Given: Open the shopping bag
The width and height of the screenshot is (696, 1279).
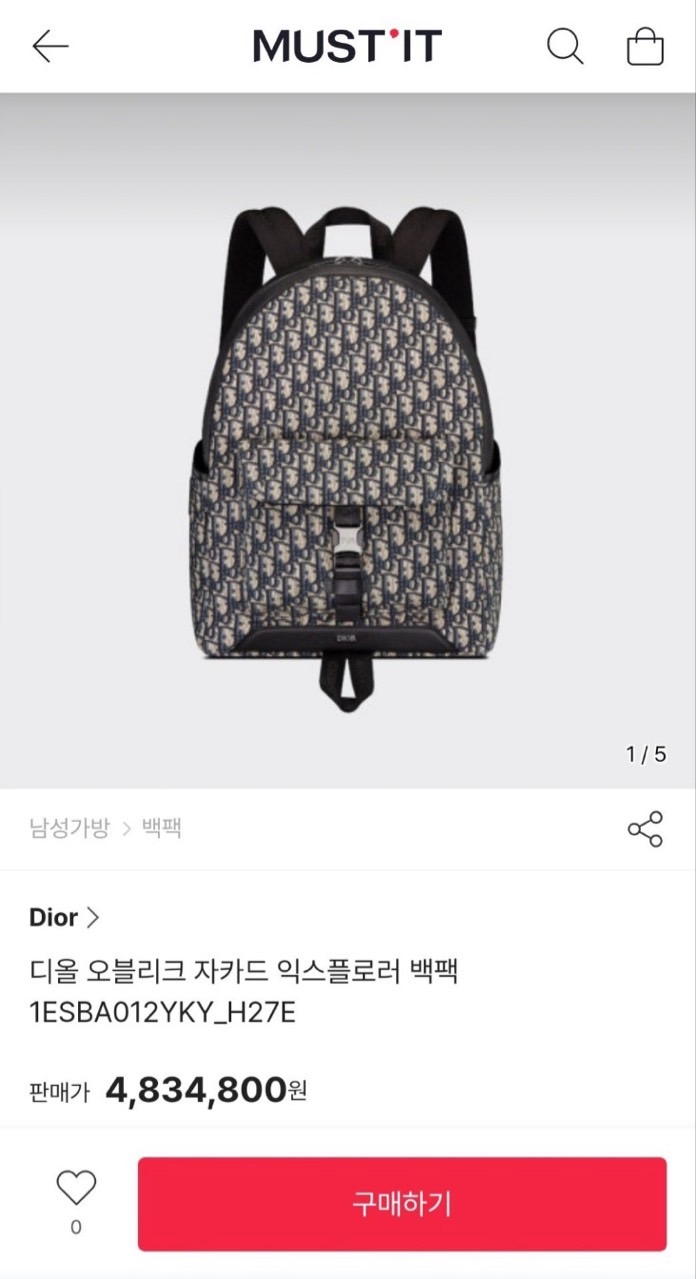Looking at the screenshot, I should pyautogui.click(x=645, y=46).
